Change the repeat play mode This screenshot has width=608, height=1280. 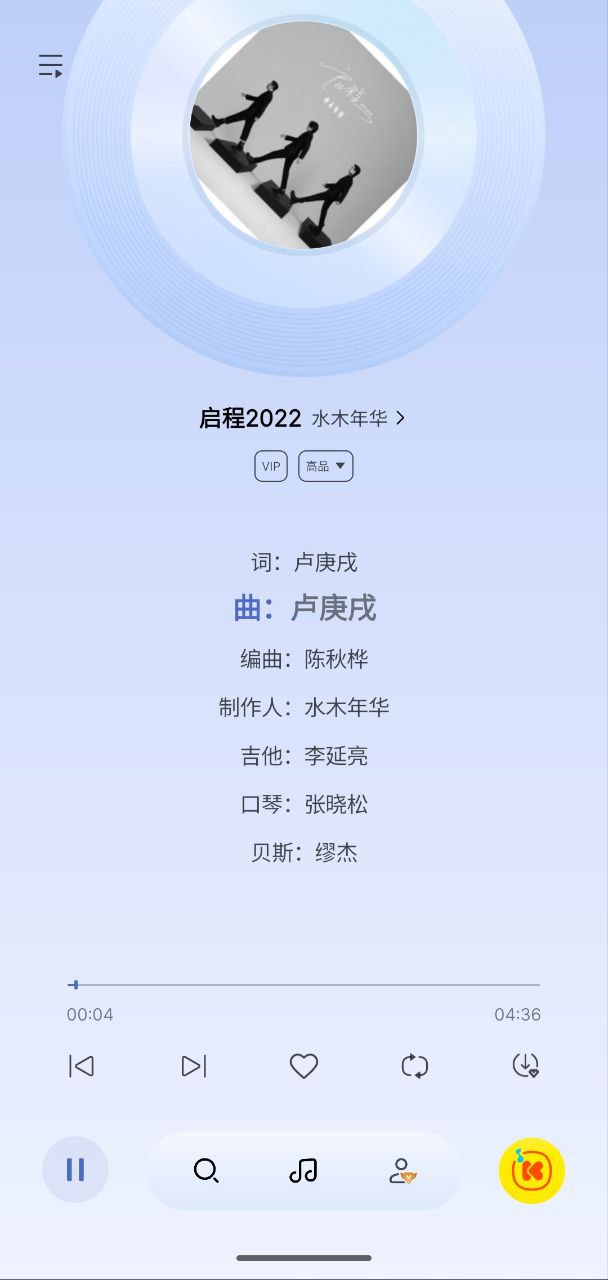415,1066
